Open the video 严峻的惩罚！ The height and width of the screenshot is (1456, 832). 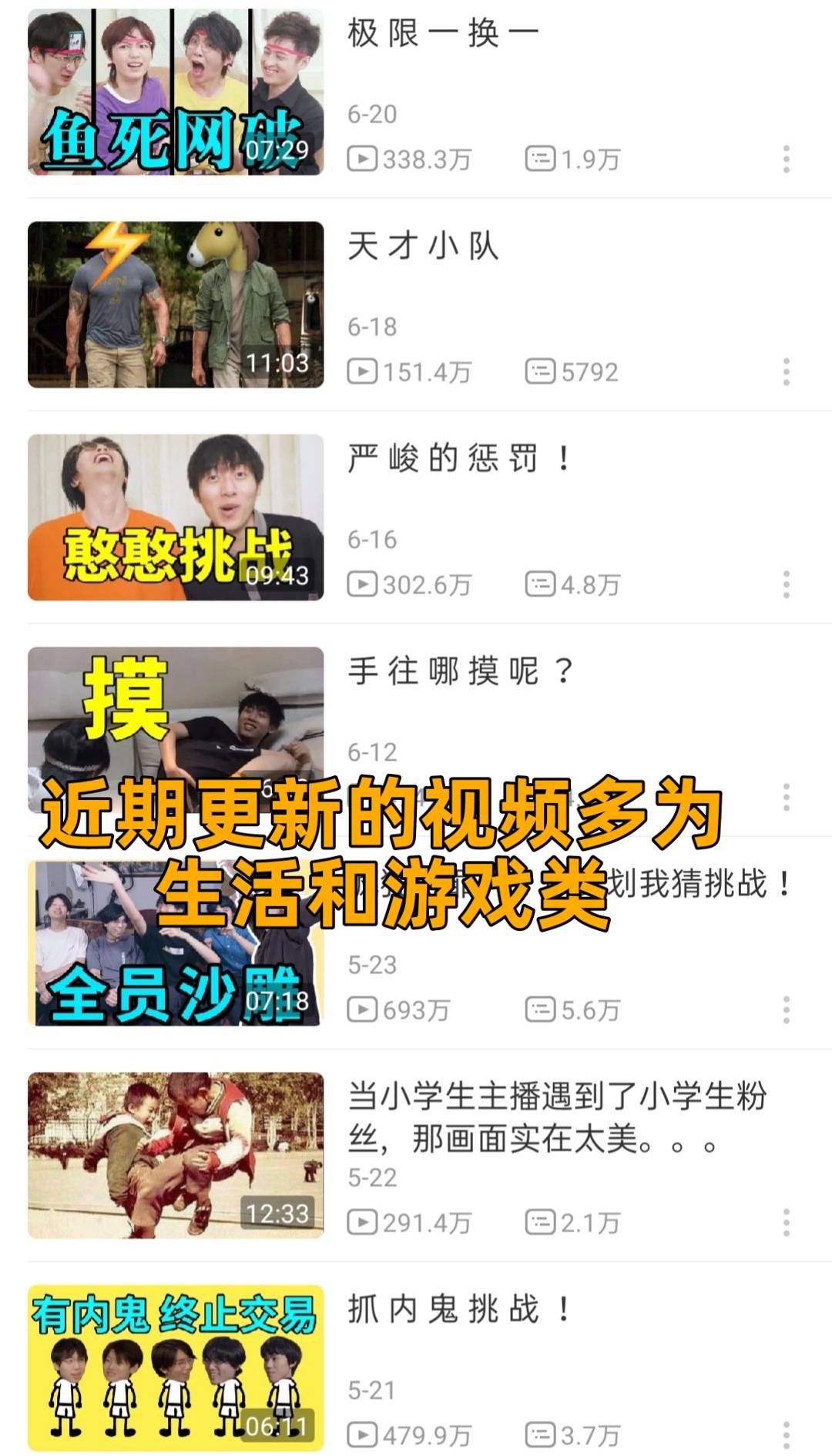(176, 517)
